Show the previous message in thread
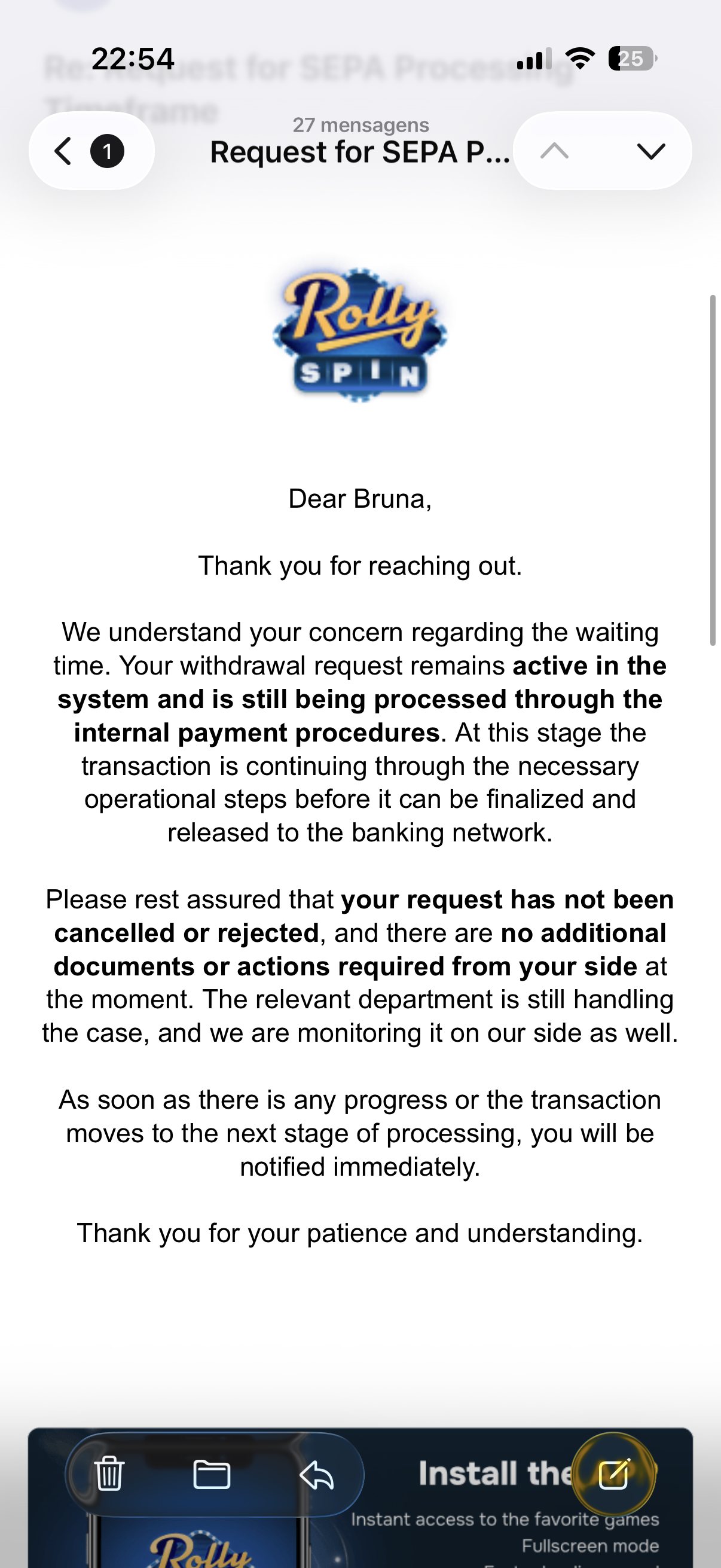Image resolution: width=721 pixels, height=1568 pixels. click(554, 151)
